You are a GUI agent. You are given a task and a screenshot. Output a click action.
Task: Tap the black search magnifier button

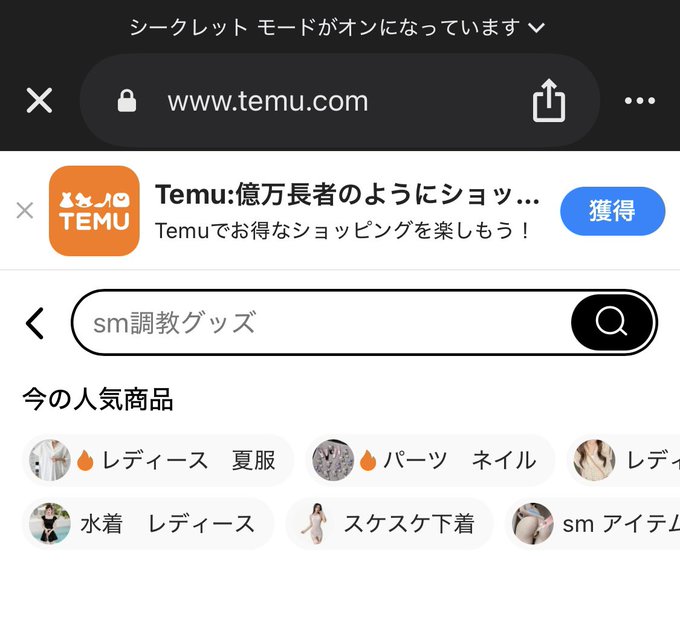611,322
